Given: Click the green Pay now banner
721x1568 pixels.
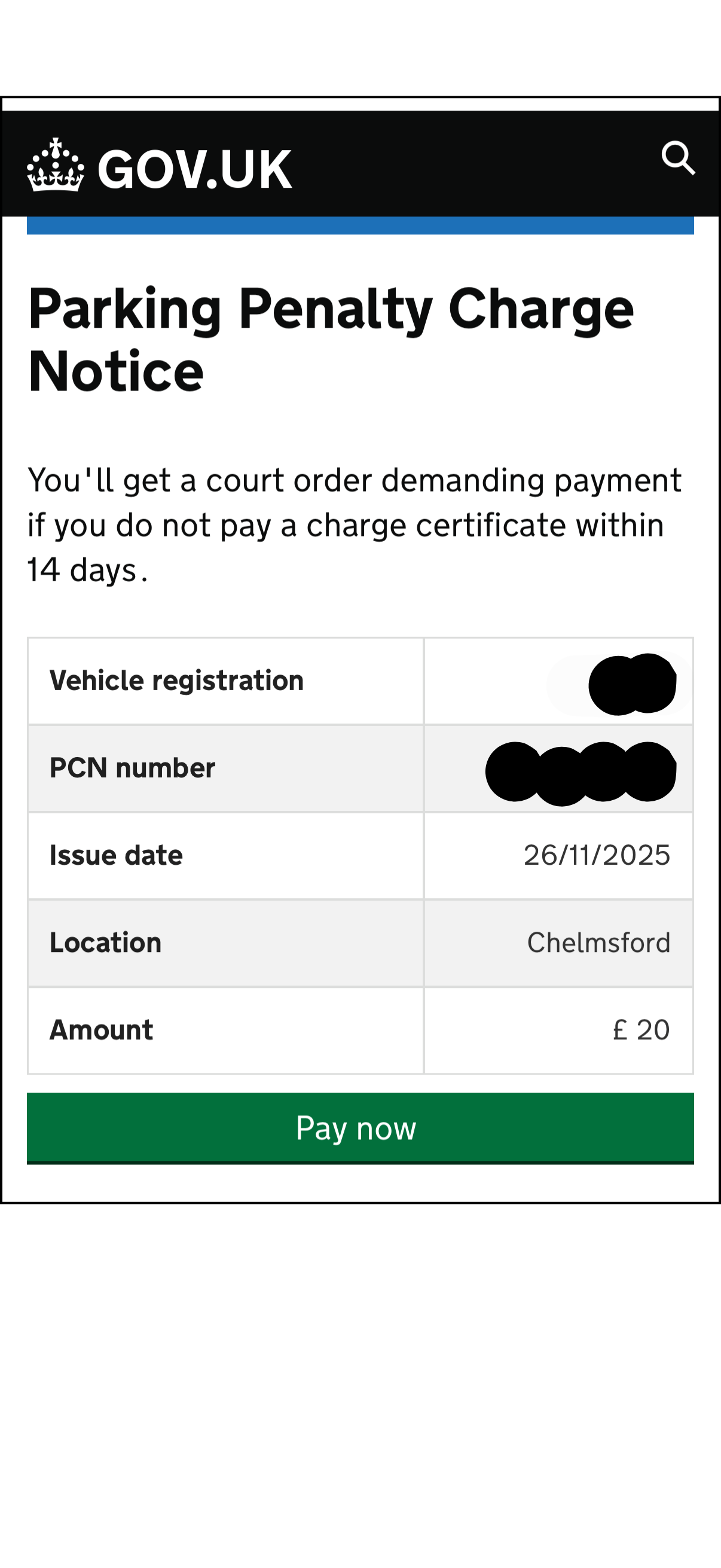Looking at the screenshot, I should (x=360, y=1128).
